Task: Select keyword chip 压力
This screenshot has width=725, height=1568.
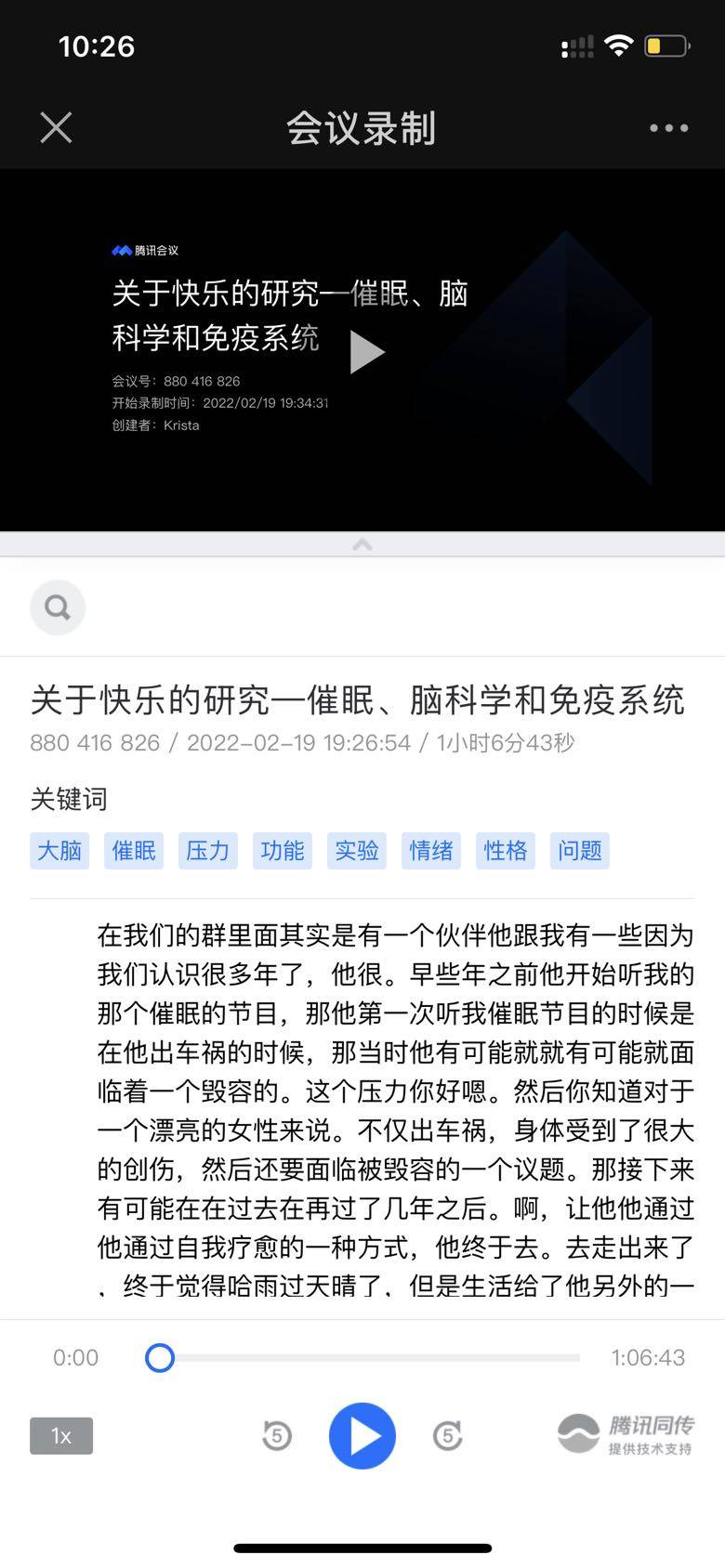Action: 208,850
